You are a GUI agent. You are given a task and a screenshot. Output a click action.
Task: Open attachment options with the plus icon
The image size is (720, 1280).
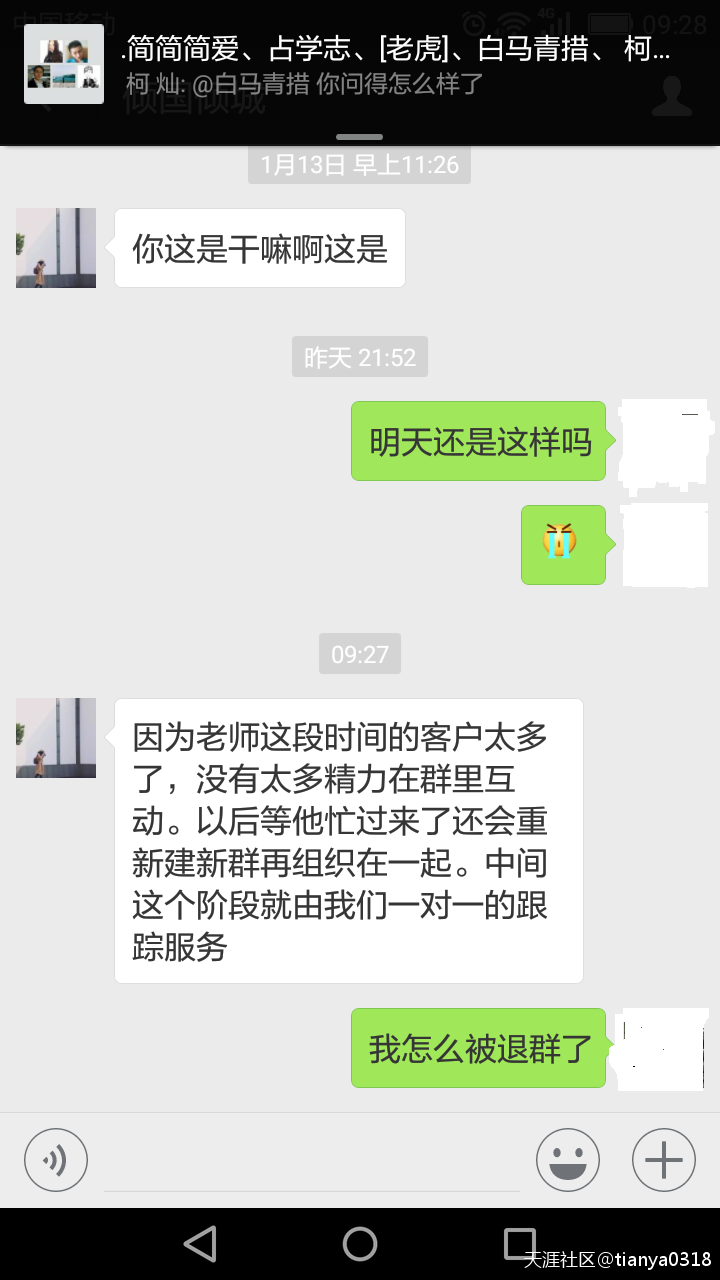[661, 1159]
